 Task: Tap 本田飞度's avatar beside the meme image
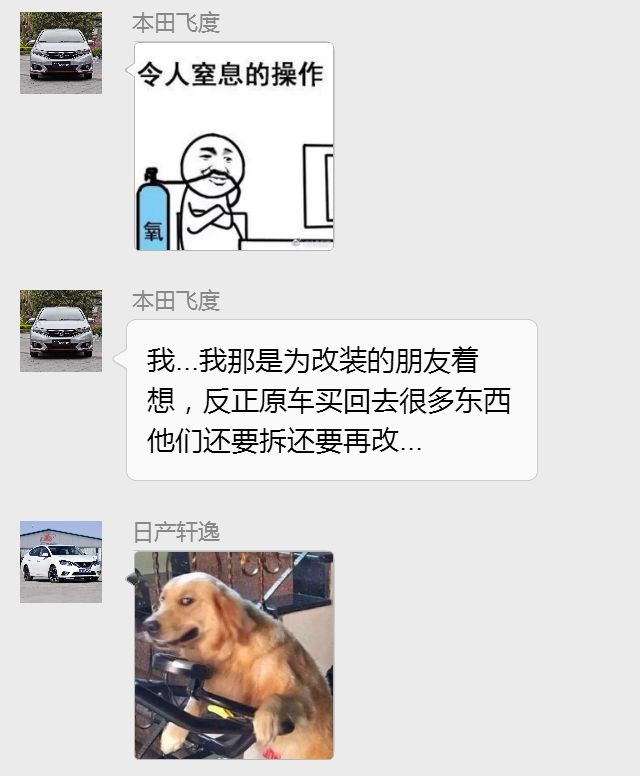(x=61, y=53)
